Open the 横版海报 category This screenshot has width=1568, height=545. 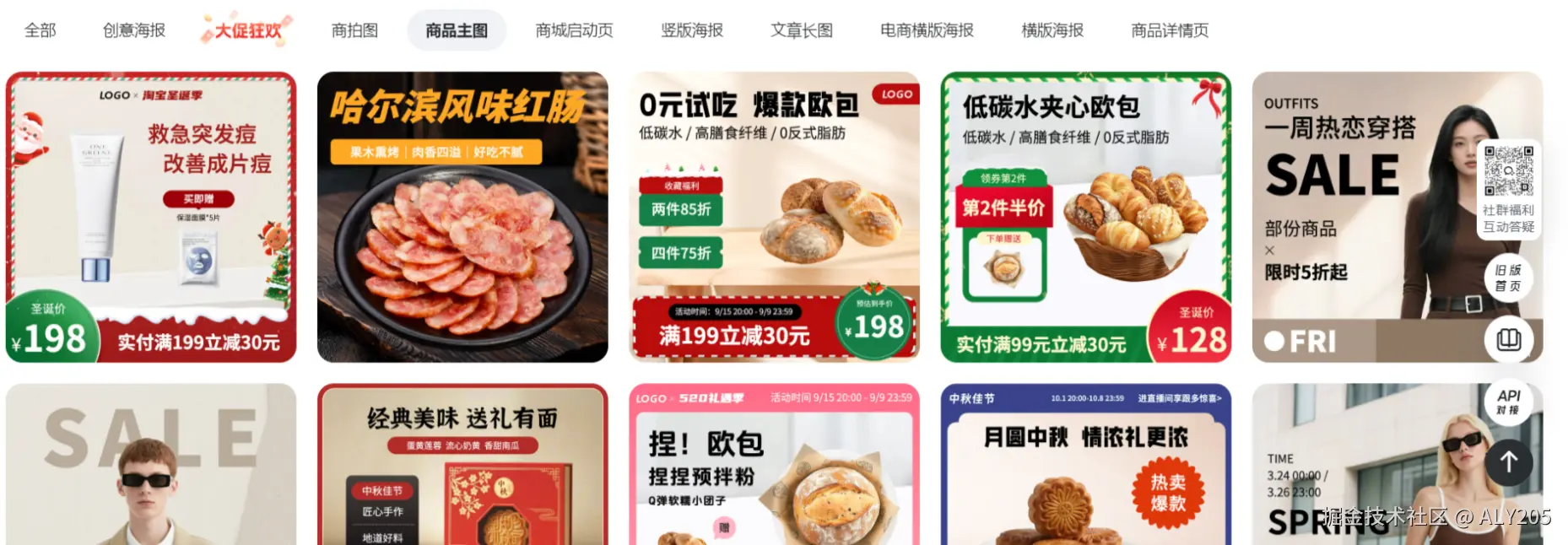pos(1052,30)
